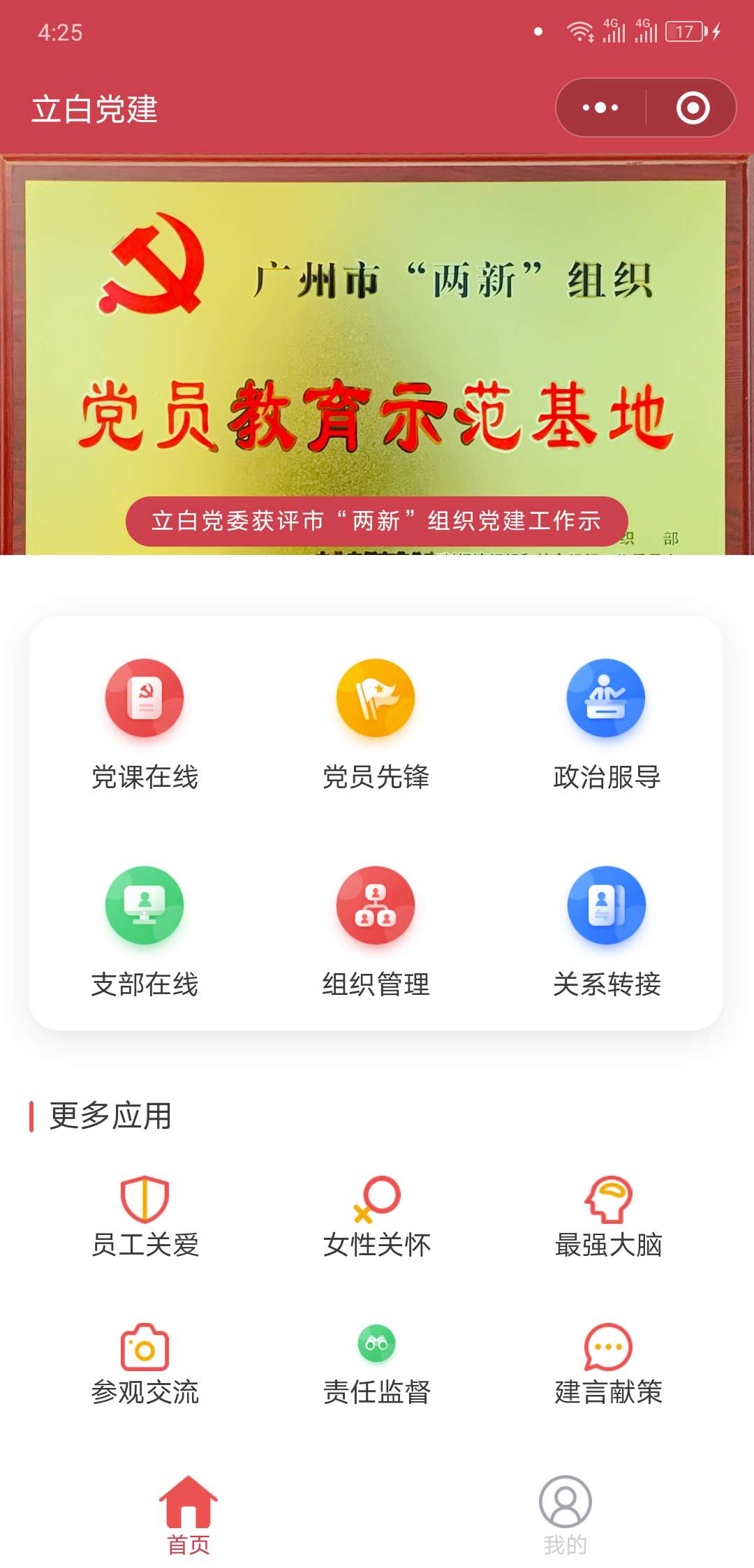The height and width of the screenshot is (1568, 754).
Task: Open 员工关爱 under 更多应用
Action: click(145, 1217)
